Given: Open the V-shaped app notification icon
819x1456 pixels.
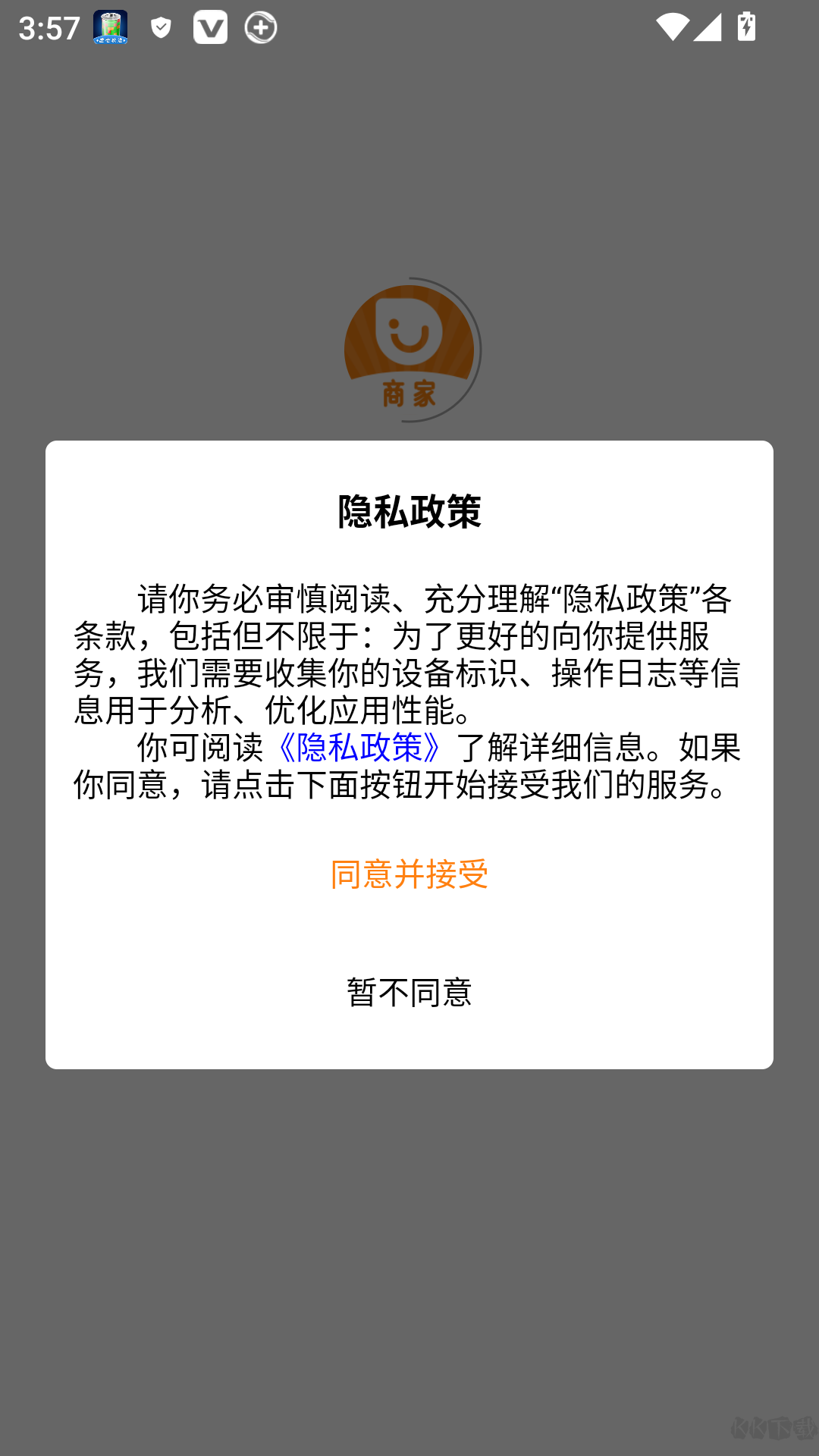Looking at the screenshot, I should point(210,29).
